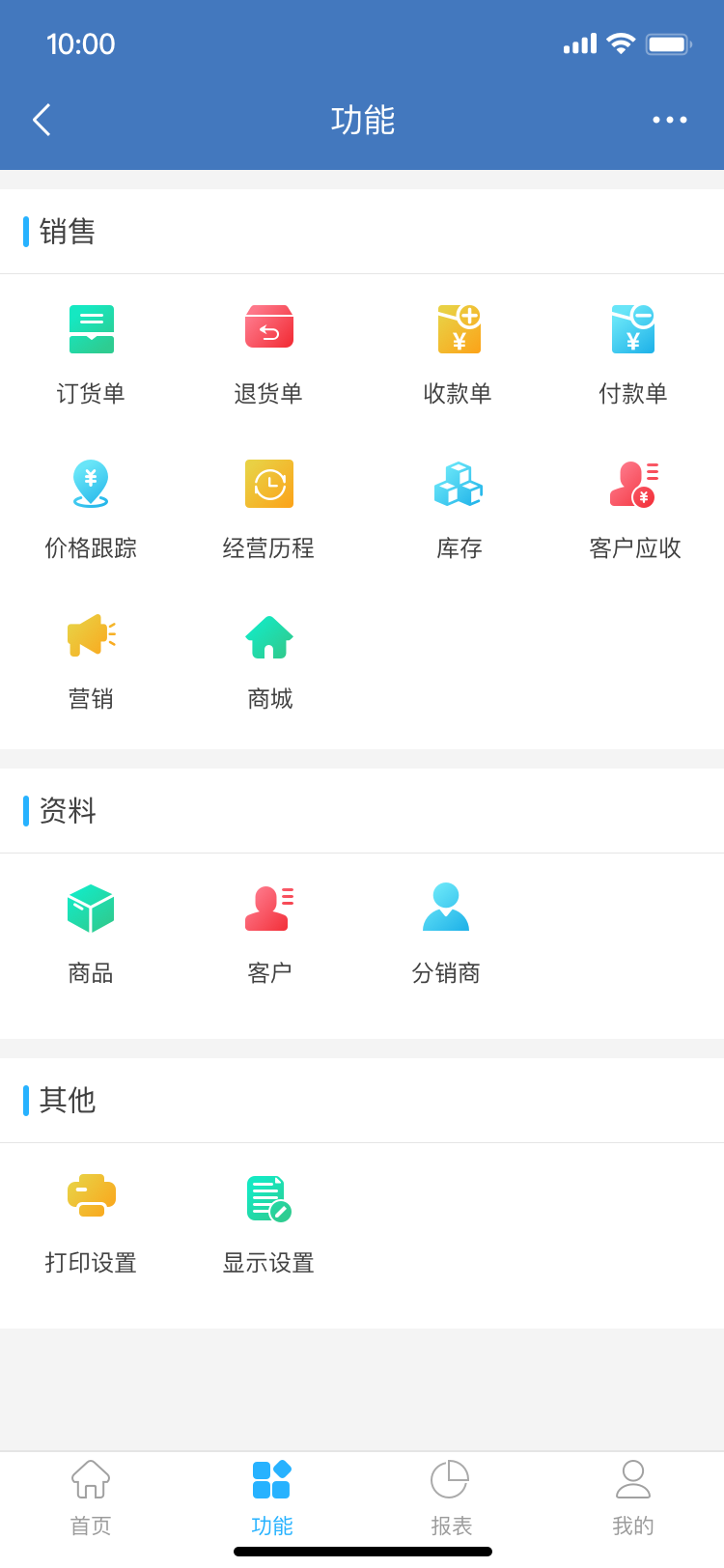Image resolution: width=724 pixels, height=1568 pixels.
Task: Open 商品 products
Action: 91,931
